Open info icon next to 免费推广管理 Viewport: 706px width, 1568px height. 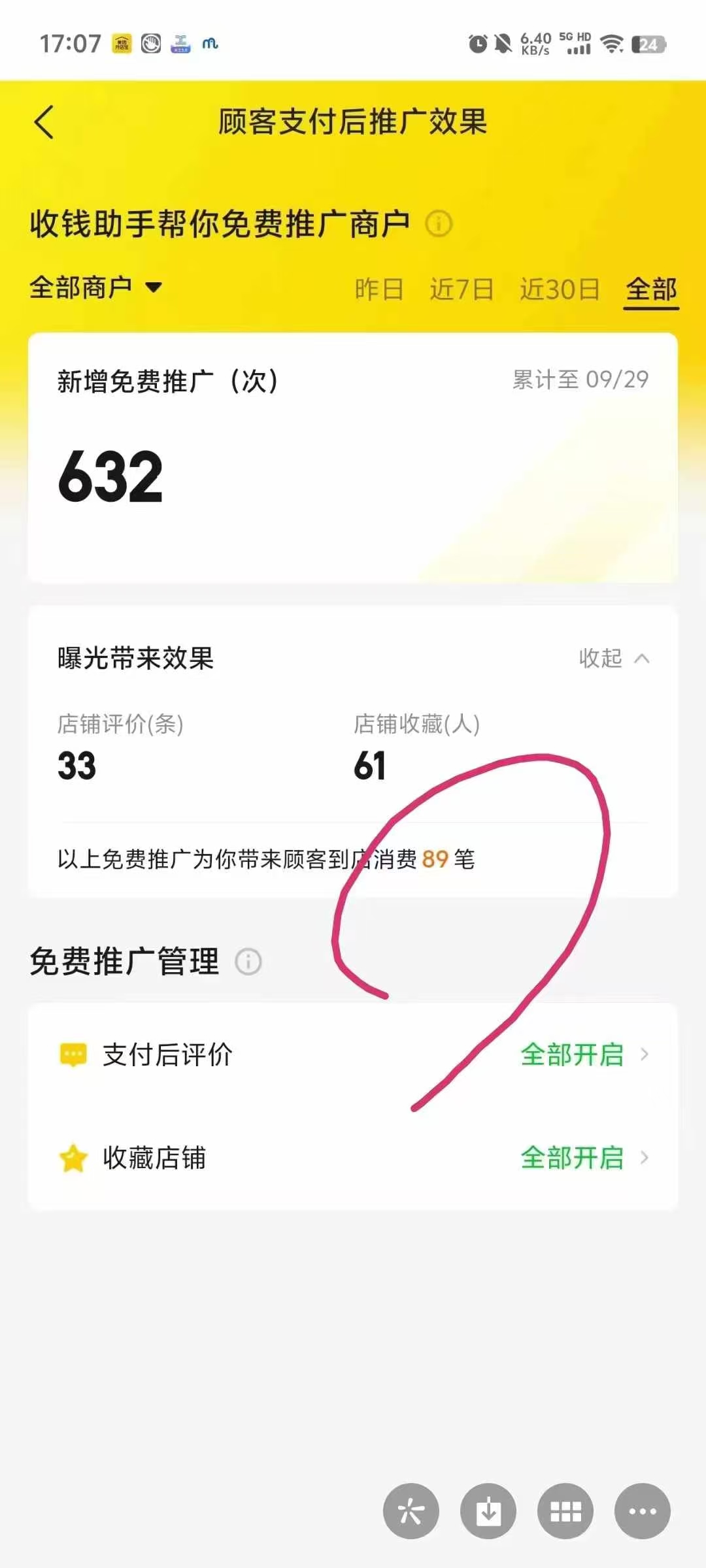(x=248, y=962)
